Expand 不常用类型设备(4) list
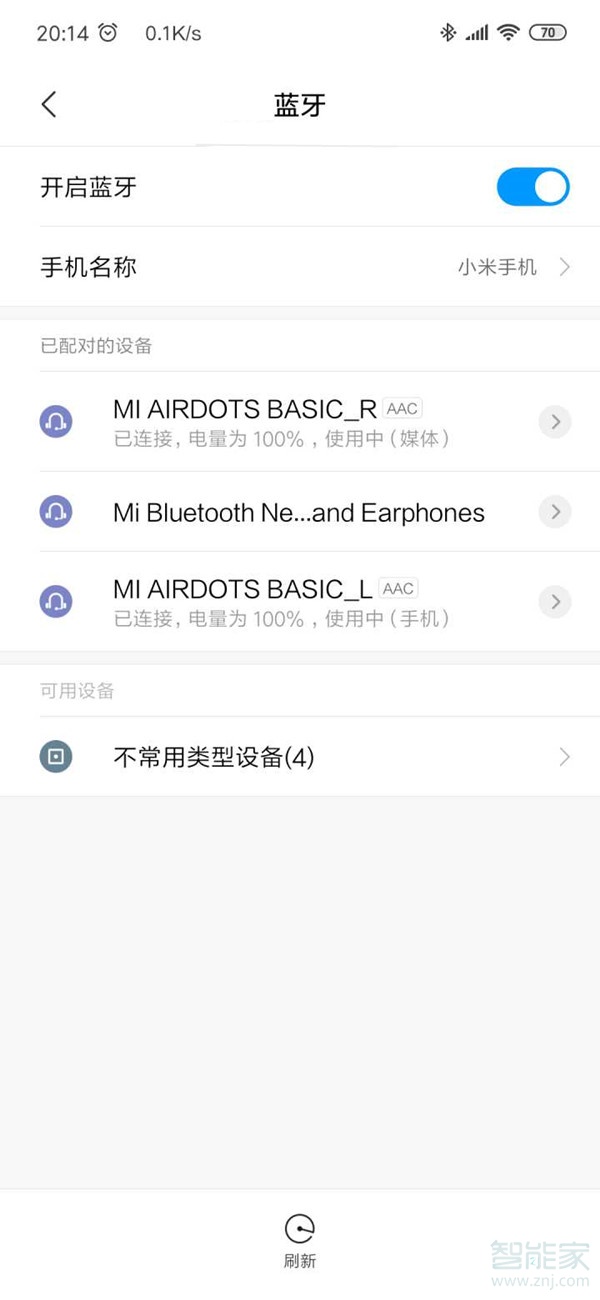 [300, 757]
